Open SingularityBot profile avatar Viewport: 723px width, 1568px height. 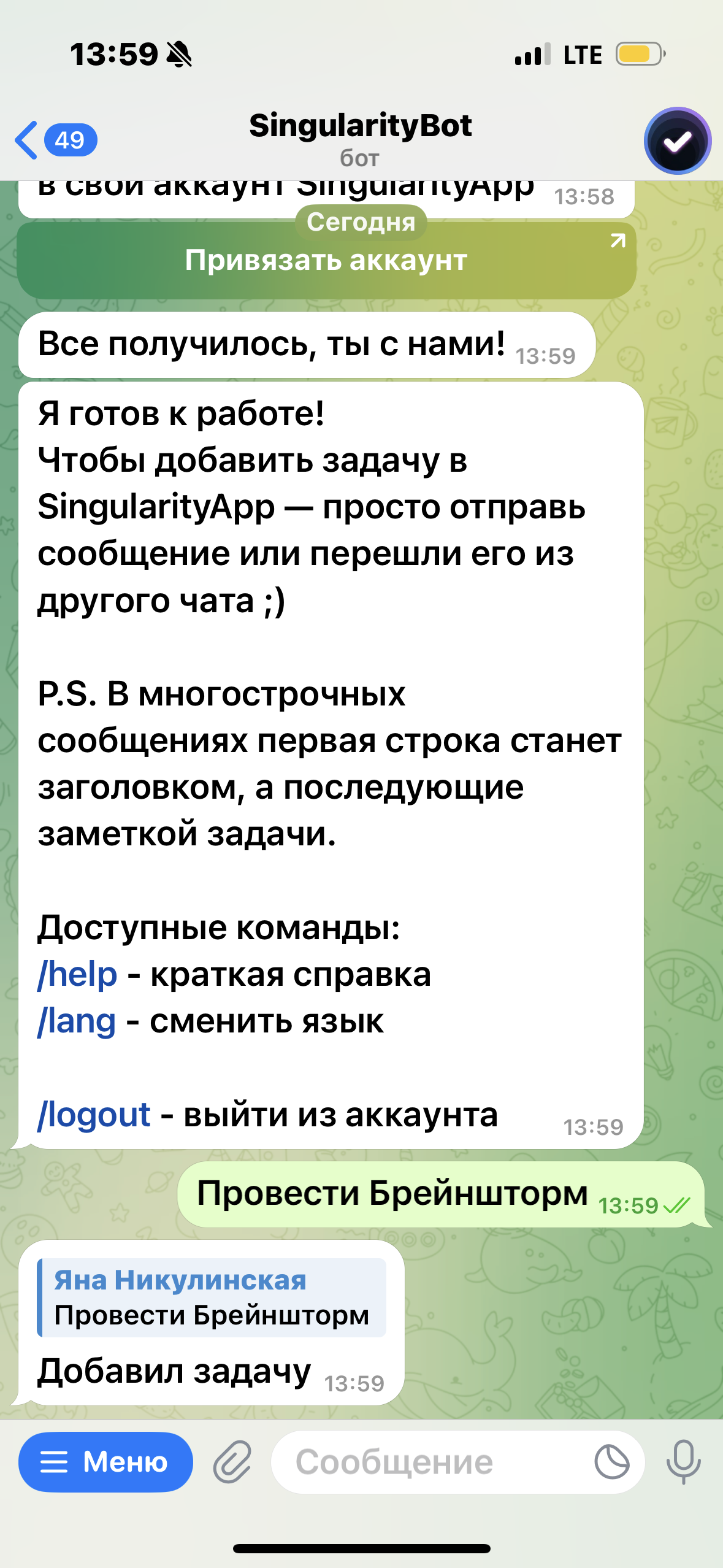677,140
